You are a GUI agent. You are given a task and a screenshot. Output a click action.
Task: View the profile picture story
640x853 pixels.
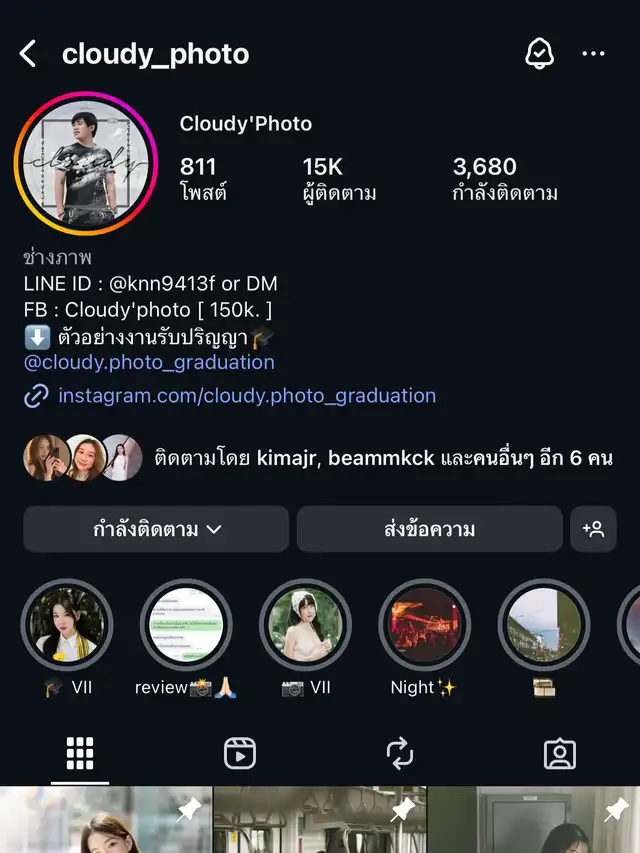tap(86, 164)
